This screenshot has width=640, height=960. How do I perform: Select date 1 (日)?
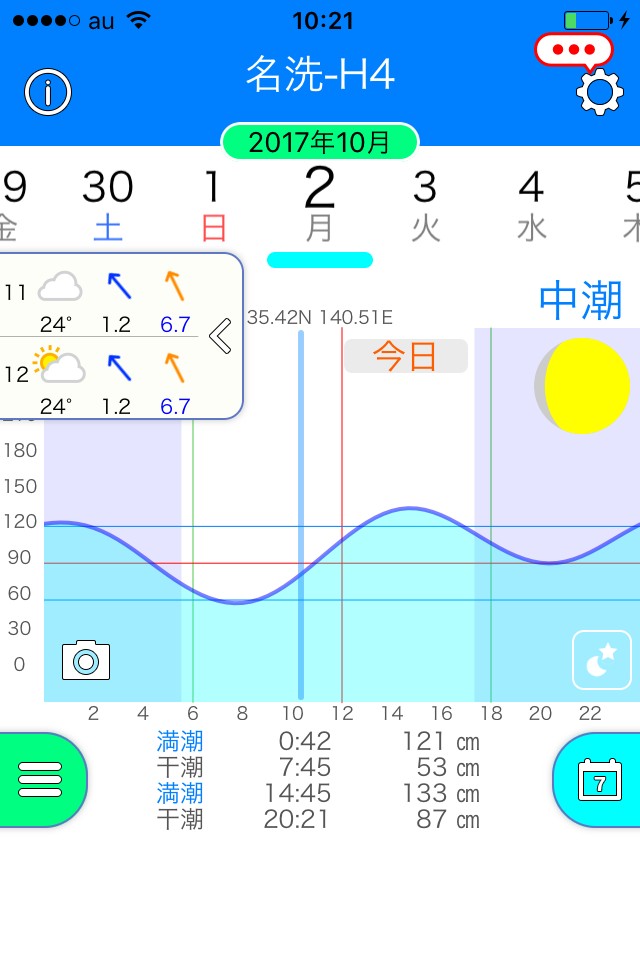click(213, 203)
